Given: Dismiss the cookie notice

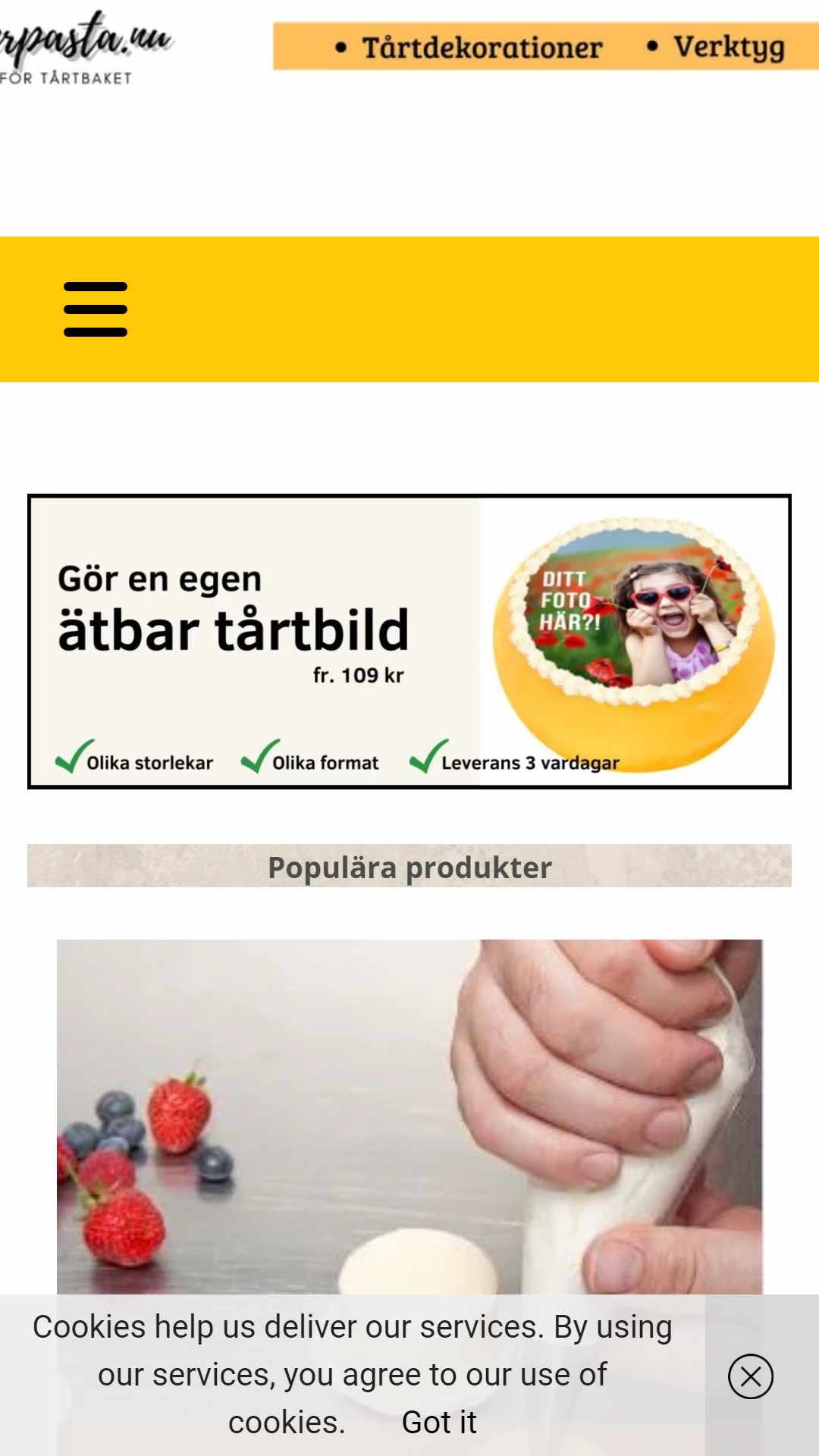Looking at the screenshot, I should coord(750,1376).
